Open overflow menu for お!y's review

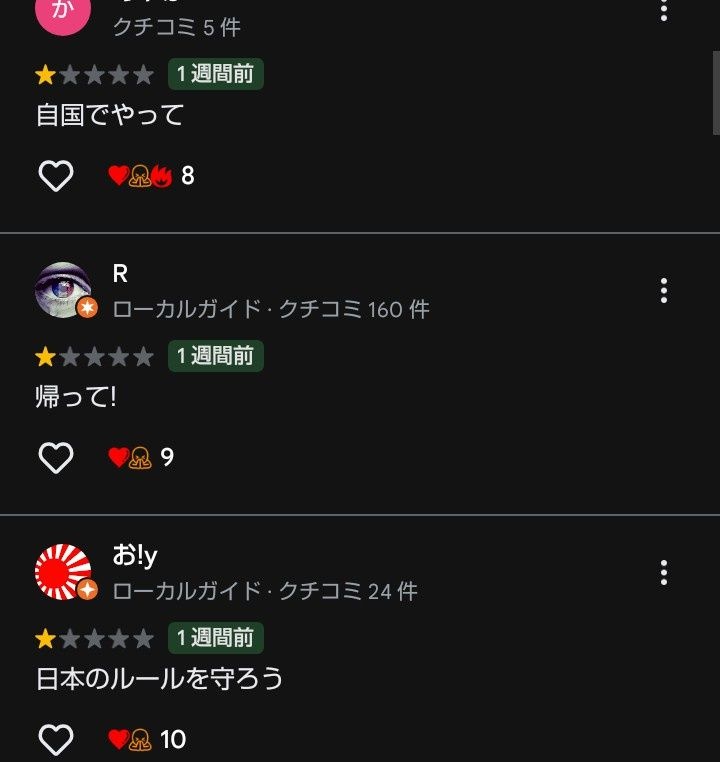[x=663, y=573]
